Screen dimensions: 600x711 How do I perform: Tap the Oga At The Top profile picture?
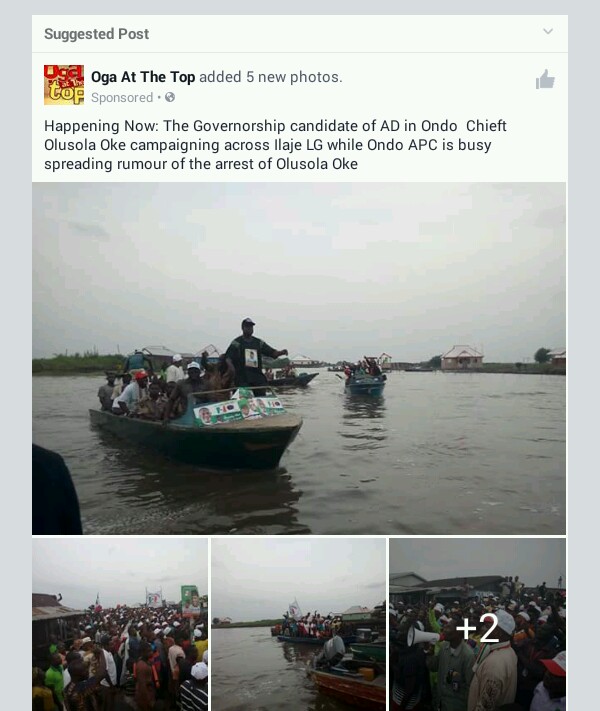63,85
